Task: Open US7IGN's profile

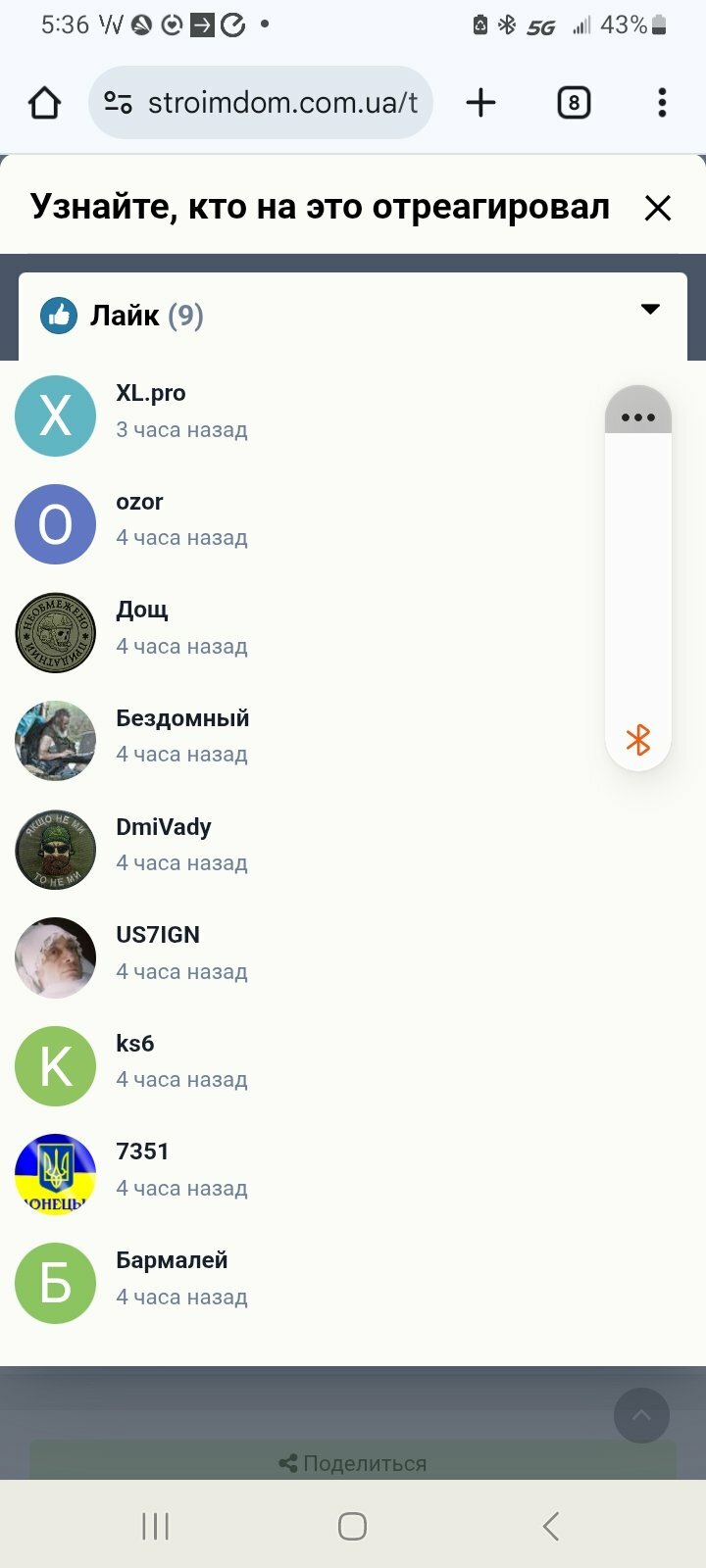Action: pyautogui.click(x=157, y=935)
